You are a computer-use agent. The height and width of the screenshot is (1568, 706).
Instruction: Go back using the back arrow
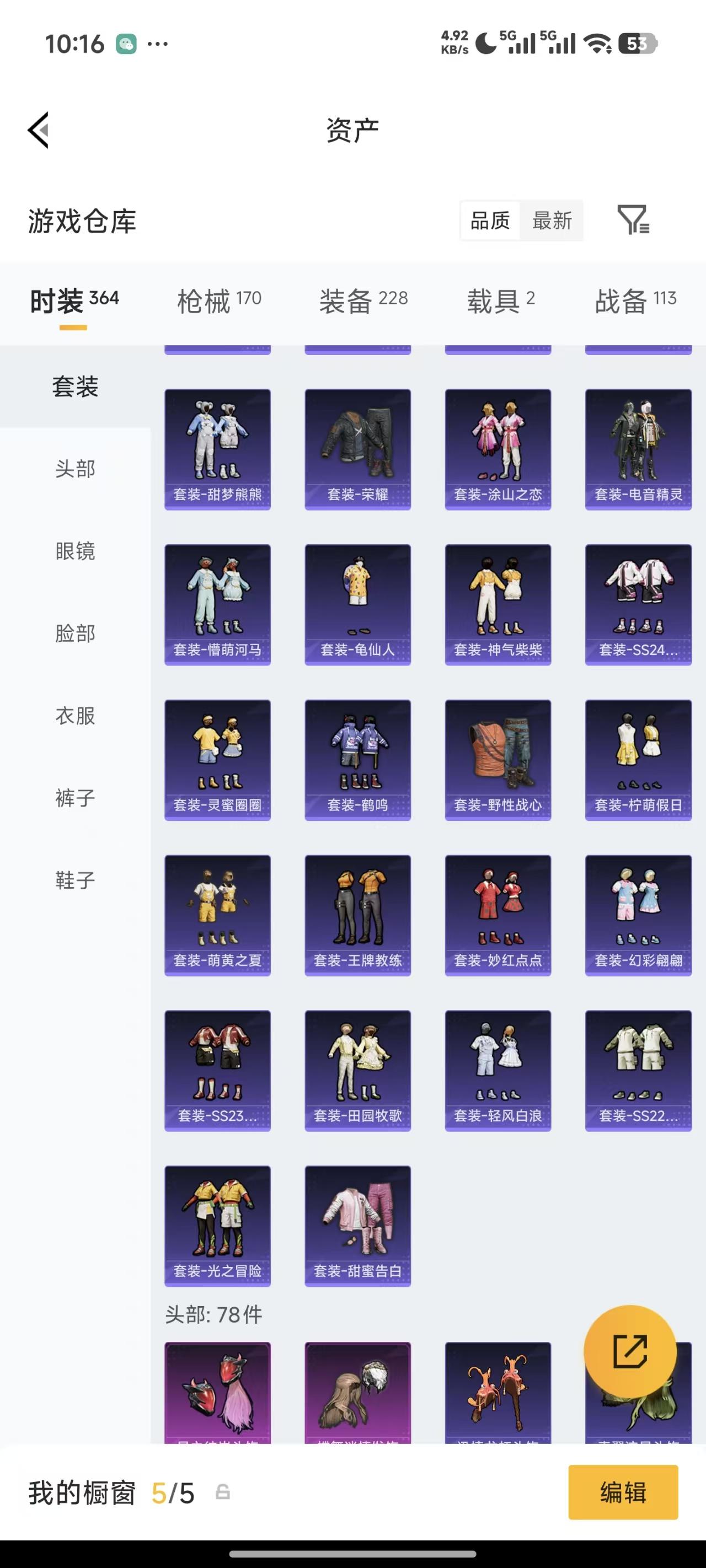pos(38,130)
